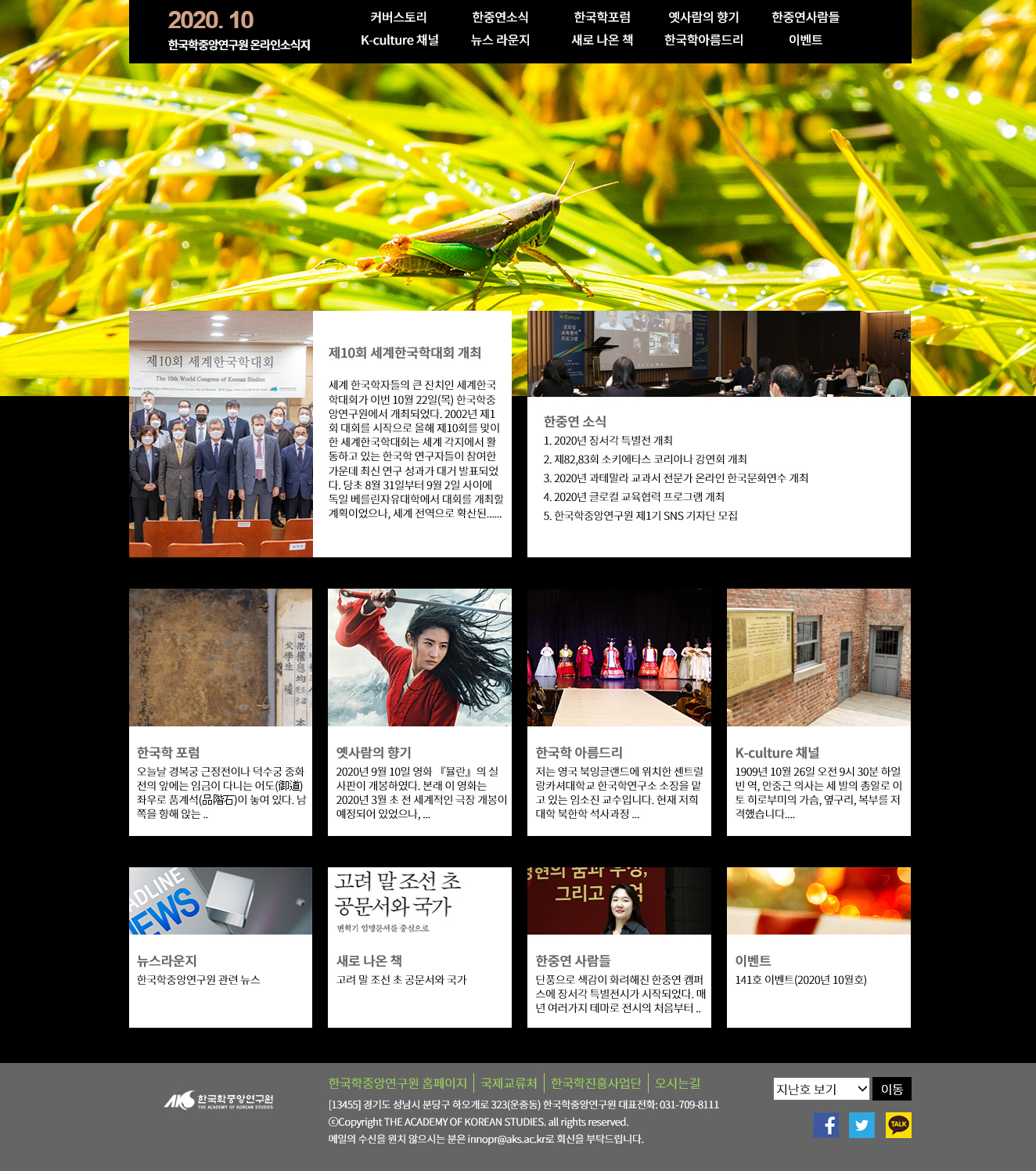Open the KakaoTalk icon in footer
The image size is (1036, 1171).
(898, 1125)
